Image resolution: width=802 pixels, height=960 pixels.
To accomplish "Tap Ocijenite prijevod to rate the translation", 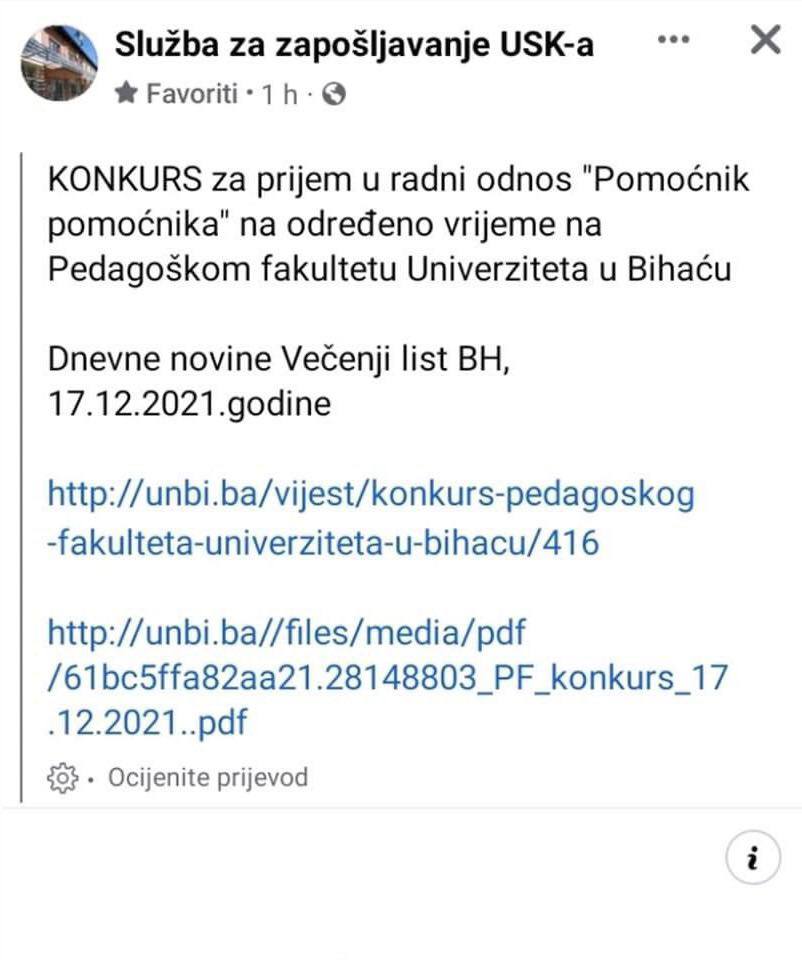I will pyautogui.click(x=208, y=777).
